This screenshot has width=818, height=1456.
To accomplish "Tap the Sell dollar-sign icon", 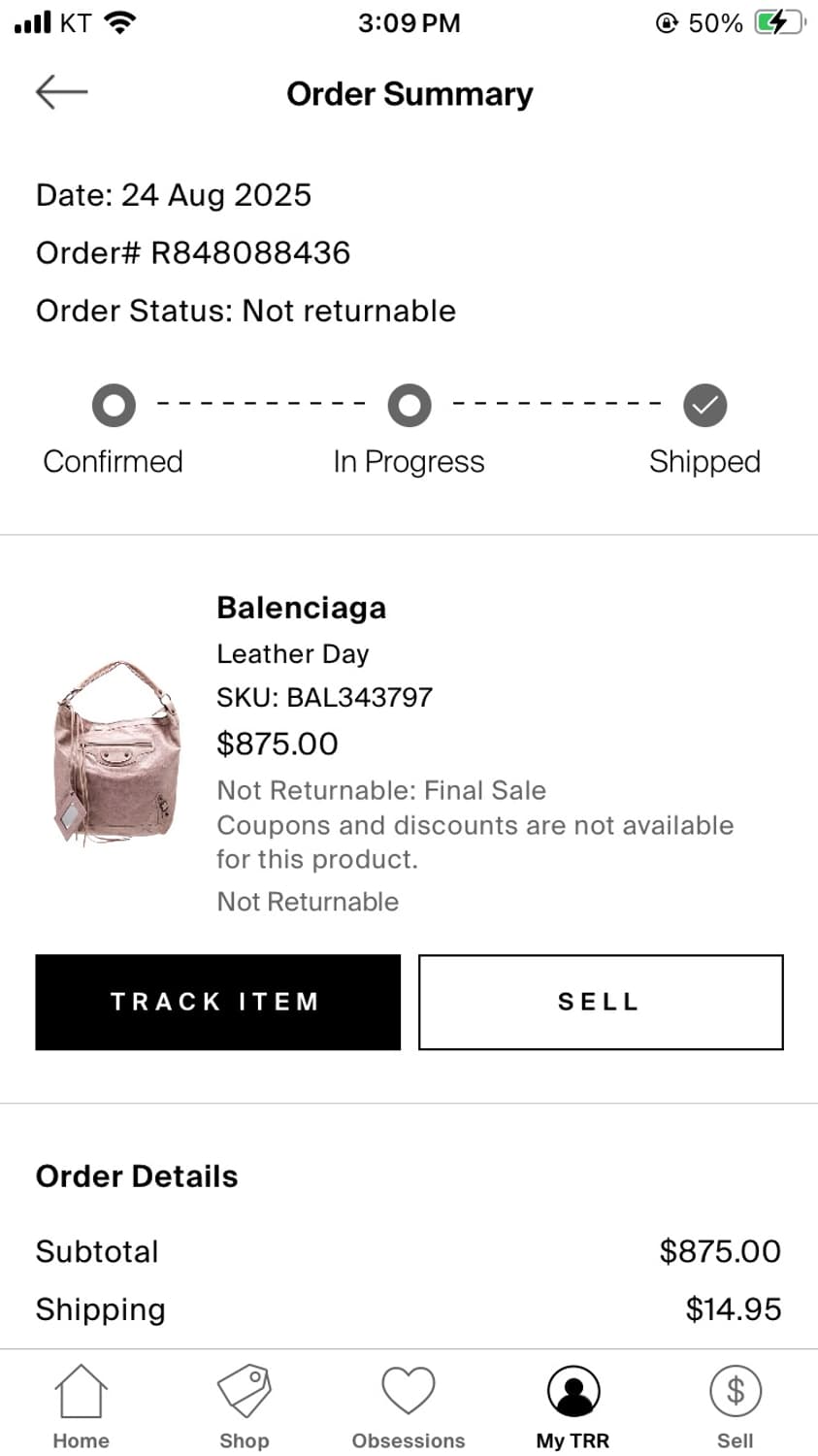I will tap(736, 1390).
